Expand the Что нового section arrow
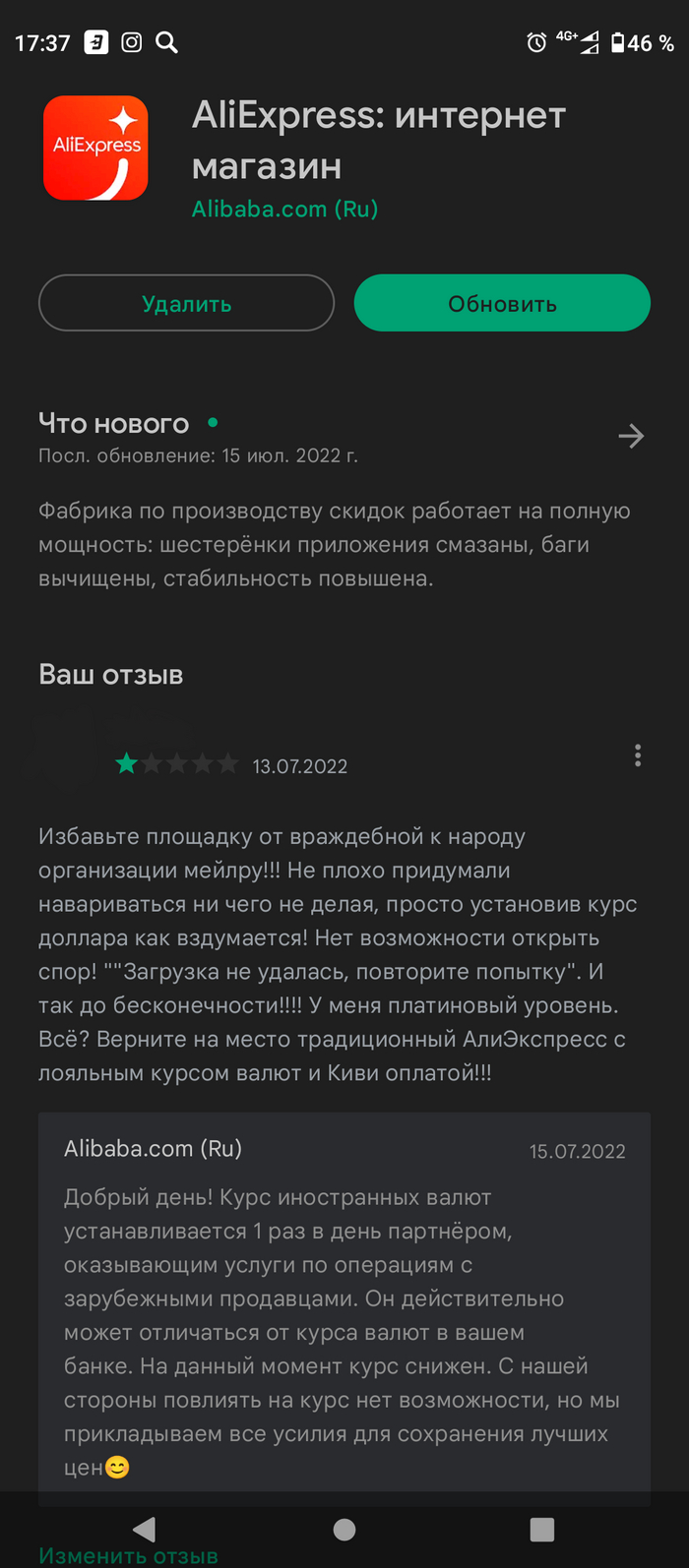 click(x=631, y=436)
